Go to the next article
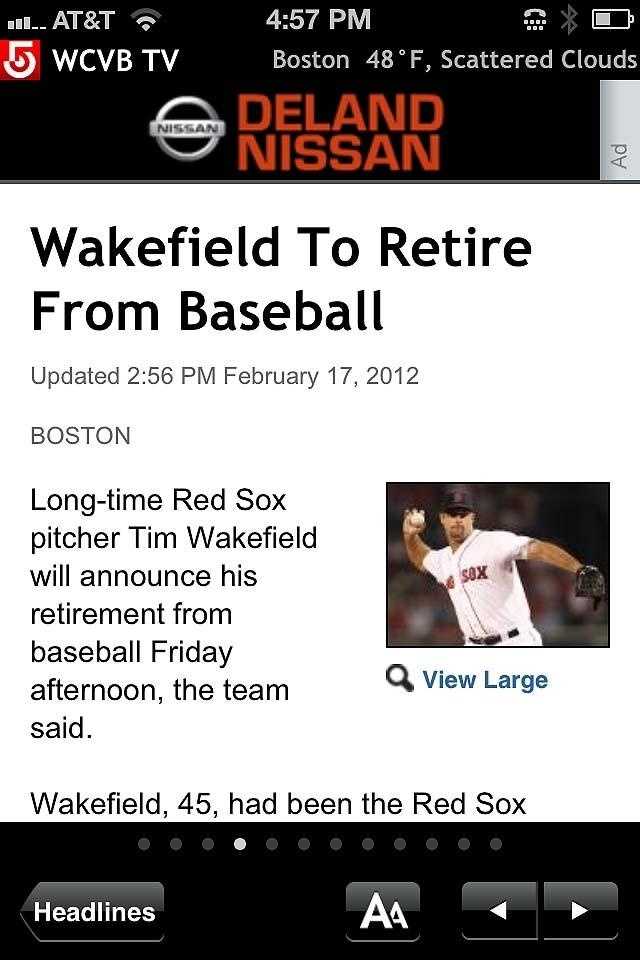 click(579, 911)
